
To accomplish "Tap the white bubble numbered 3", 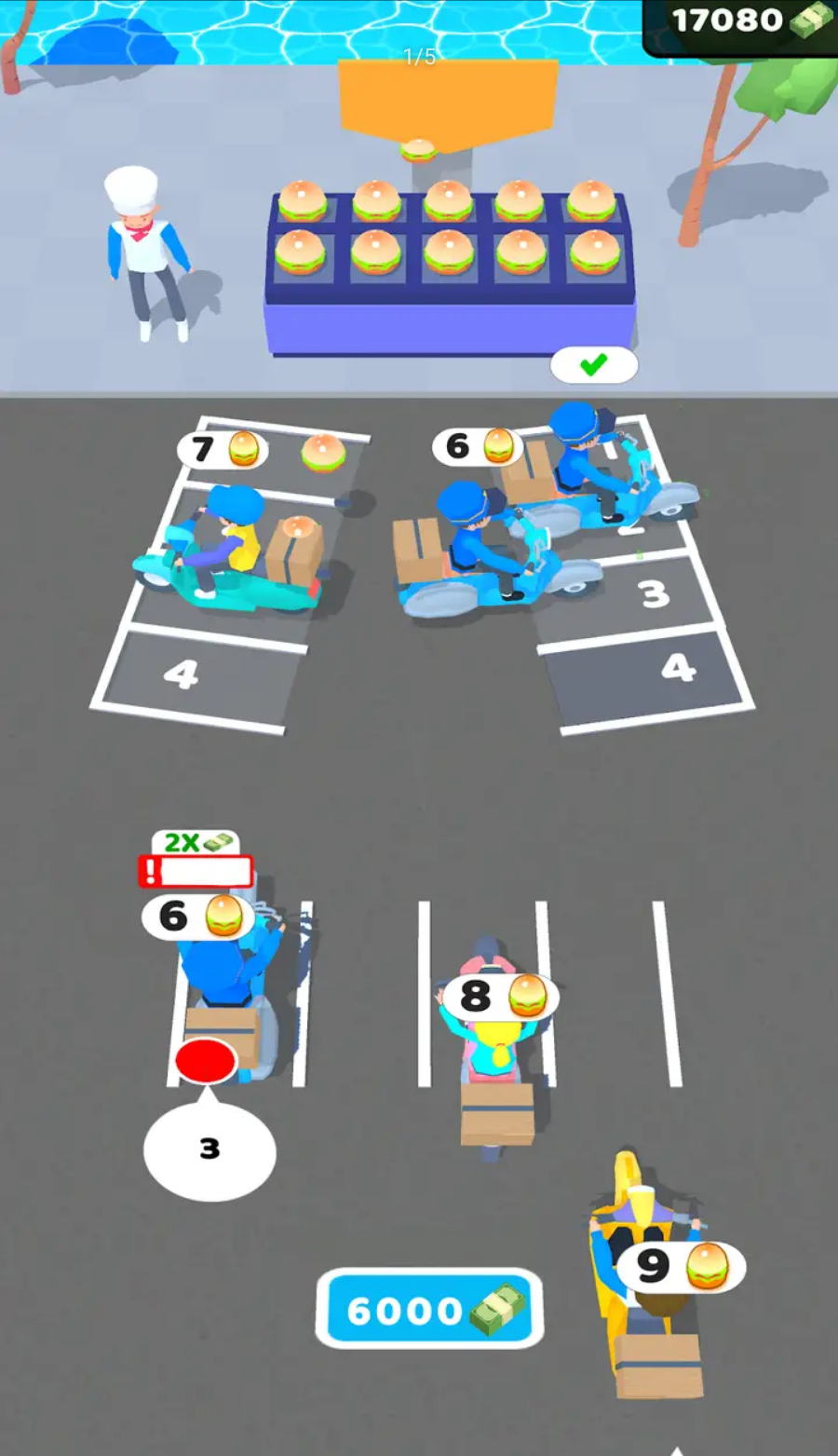I will (209, 1150).
